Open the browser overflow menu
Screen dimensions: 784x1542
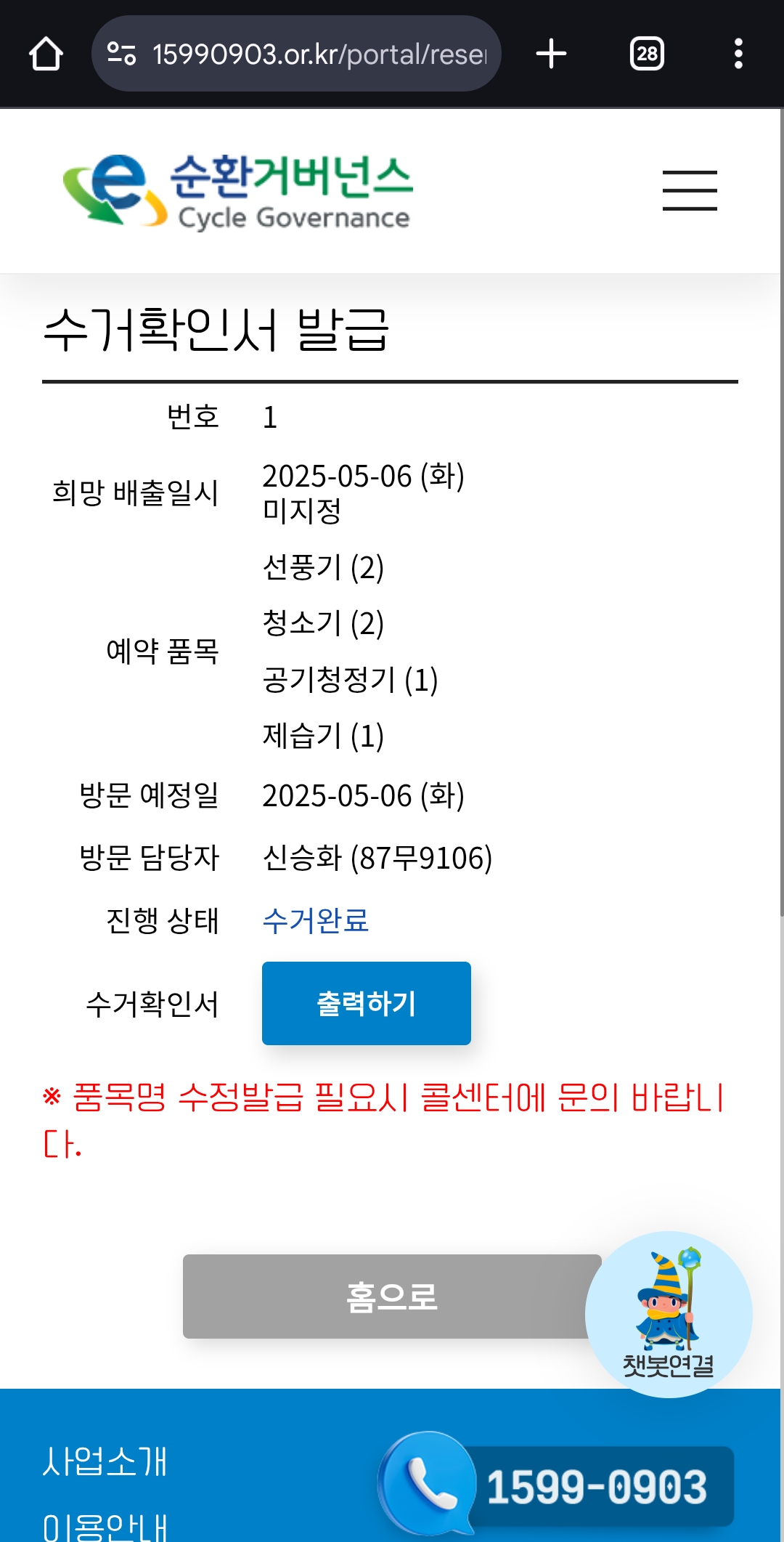738,54
